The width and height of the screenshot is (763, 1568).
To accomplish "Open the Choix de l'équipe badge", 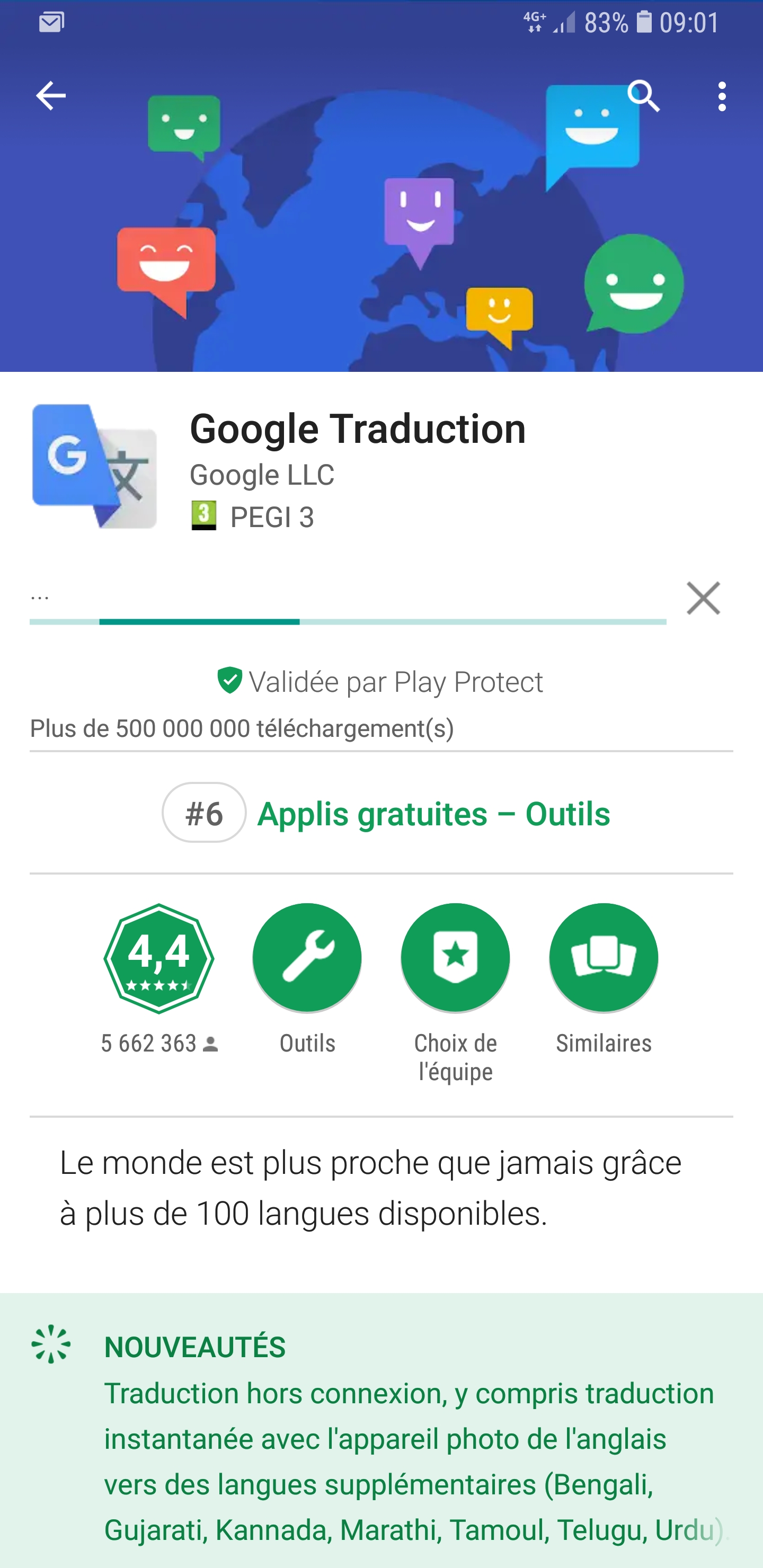I will point(456,993).
